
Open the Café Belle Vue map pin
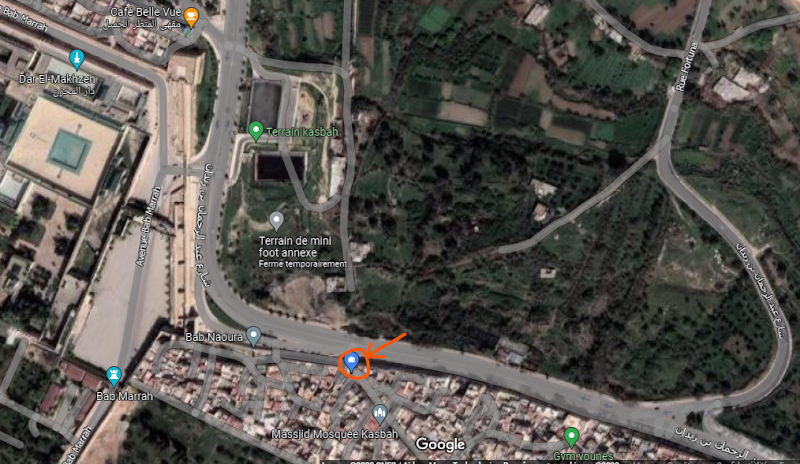tap(193, 19)
